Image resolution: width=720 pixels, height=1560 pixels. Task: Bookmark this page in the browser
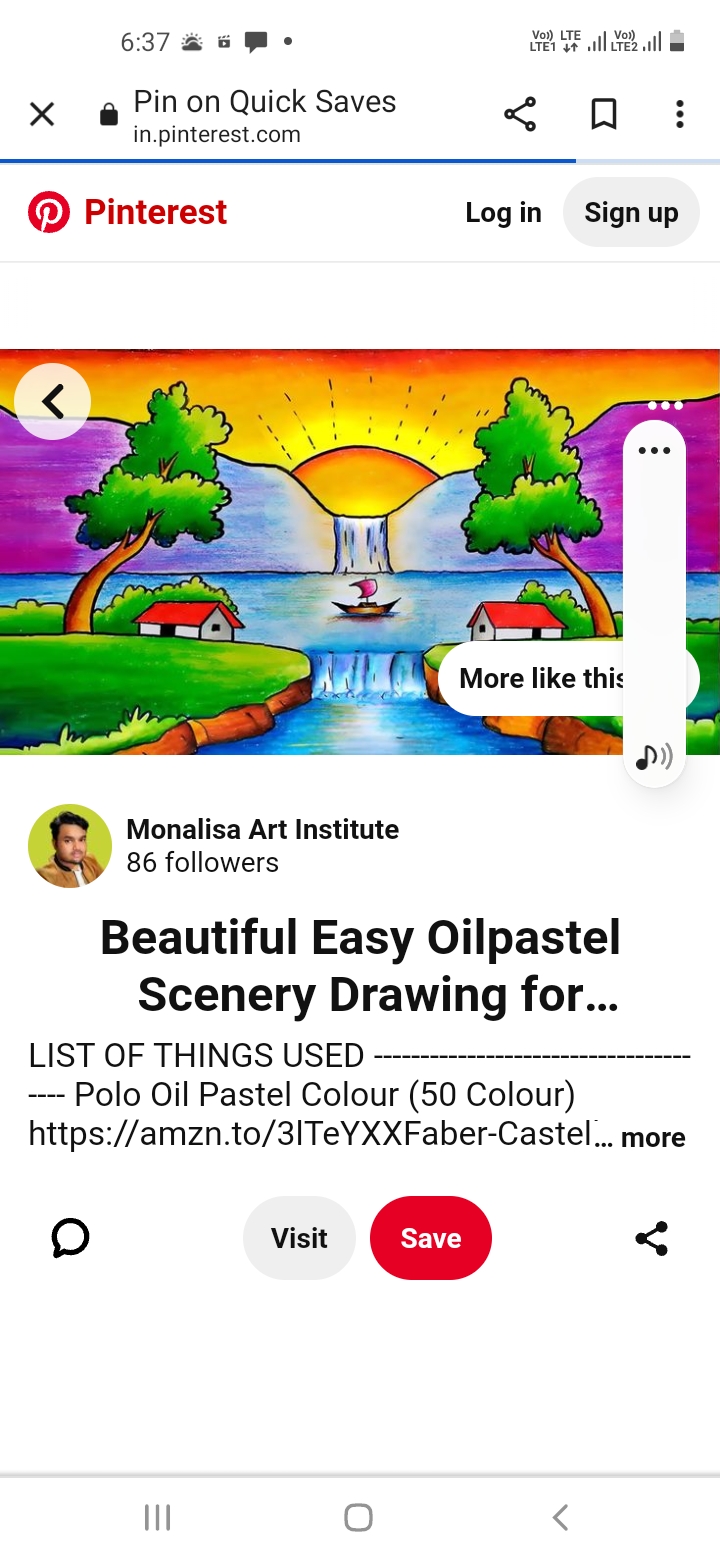(x=604, y=114)
